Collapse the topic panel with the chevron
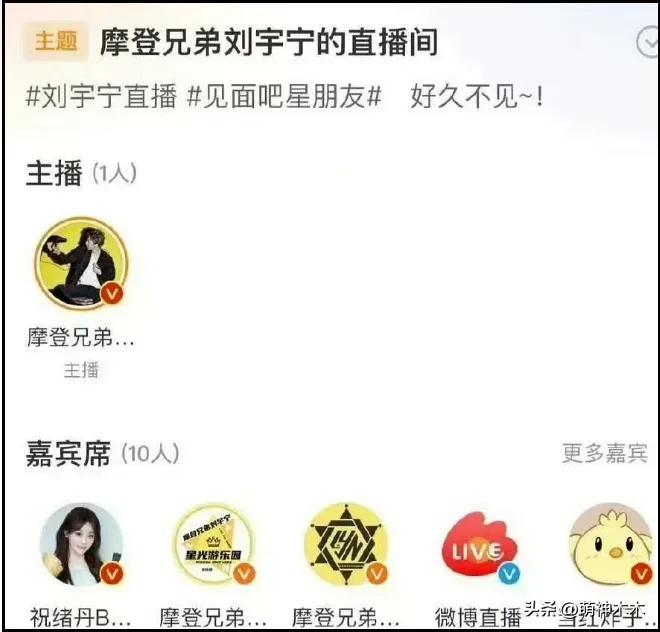 [646, 42]
